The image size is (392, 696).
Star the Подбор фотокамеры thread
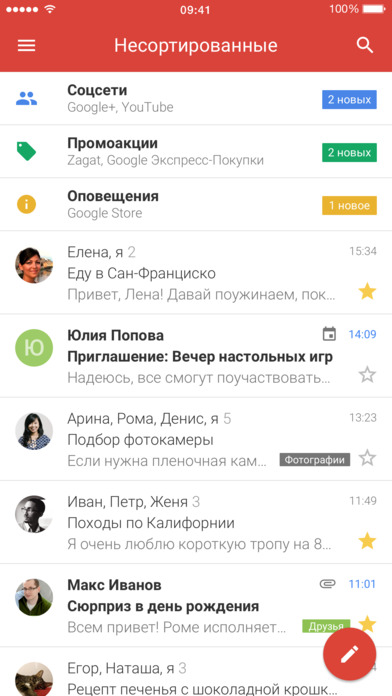(x=367, y=458)
